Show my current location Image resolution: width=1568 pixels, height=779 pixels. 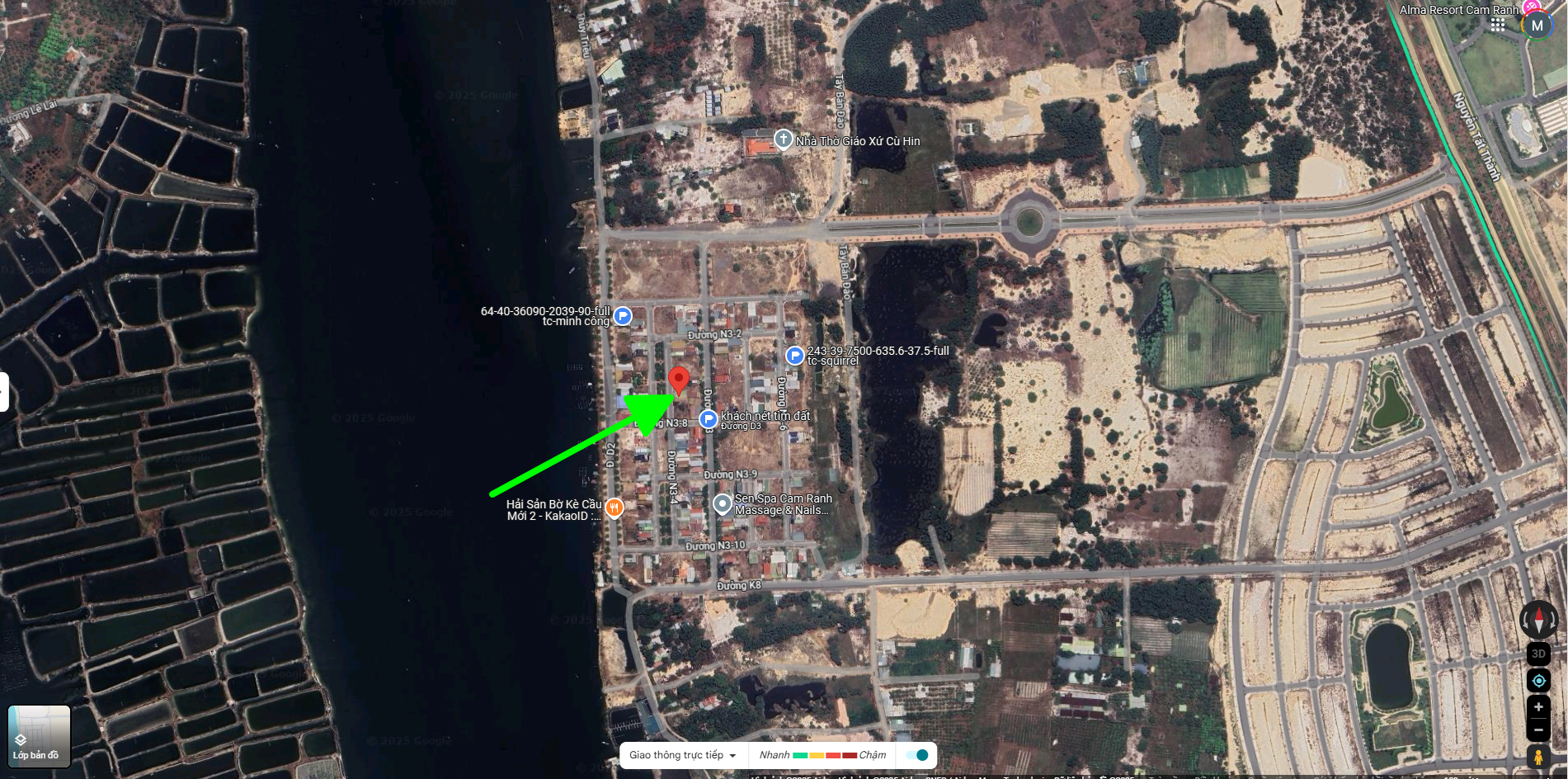pos(1538,681)
